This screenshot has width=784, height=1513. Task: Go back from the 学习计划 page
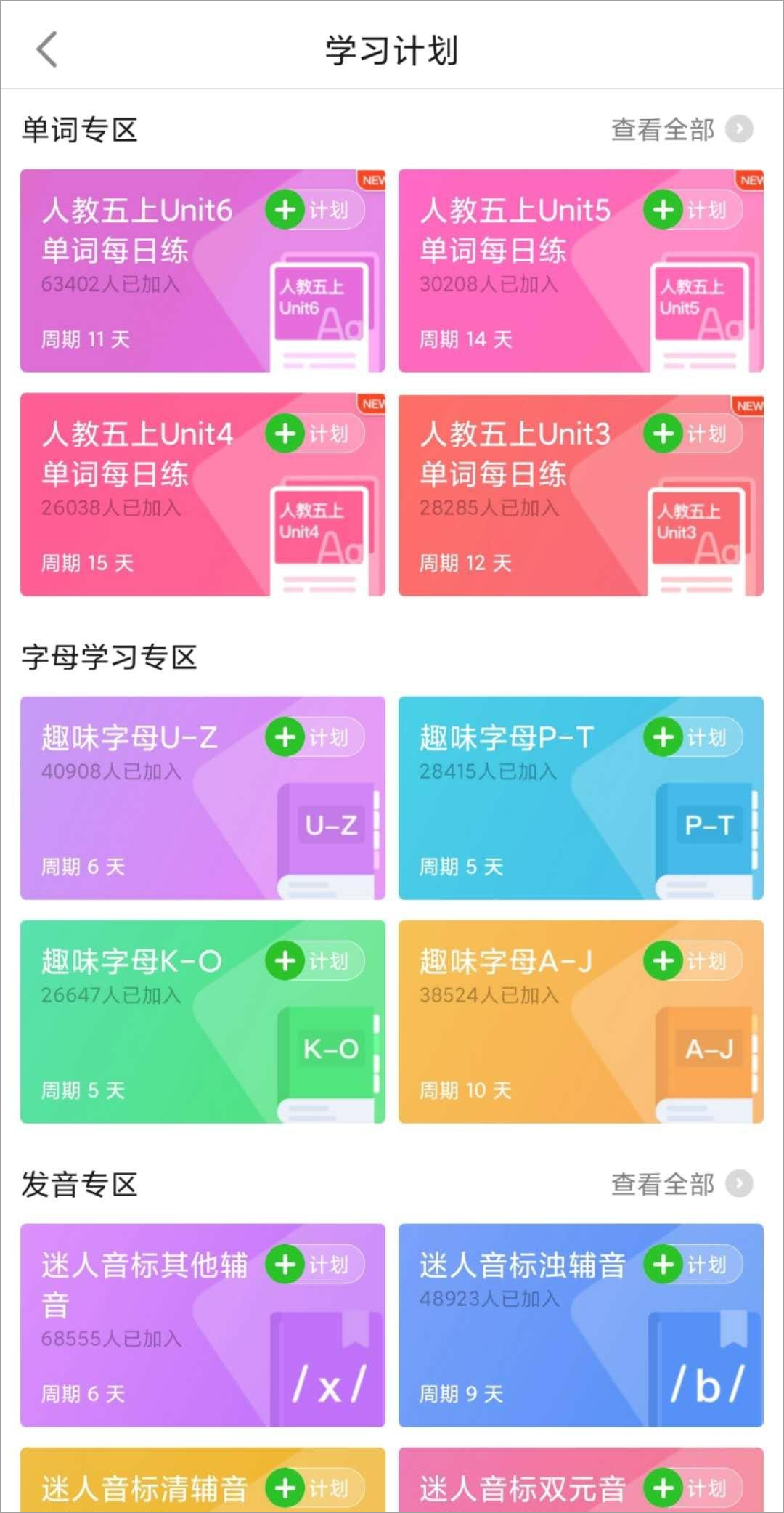pyautogui.click(x=47, y=50)
